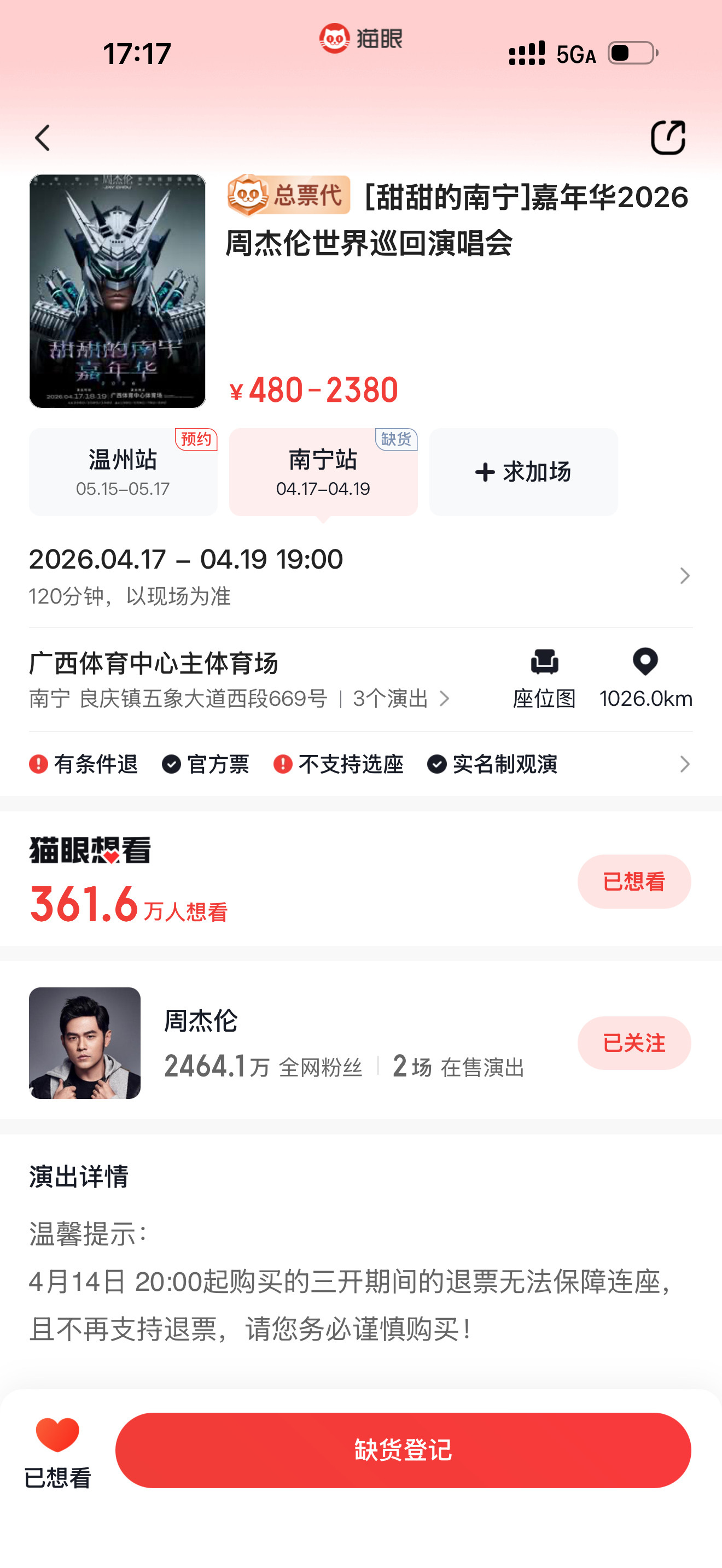The image size is (722, 1568).
Task: Tap the back arrow to return
Action: (x=42, y=138)
